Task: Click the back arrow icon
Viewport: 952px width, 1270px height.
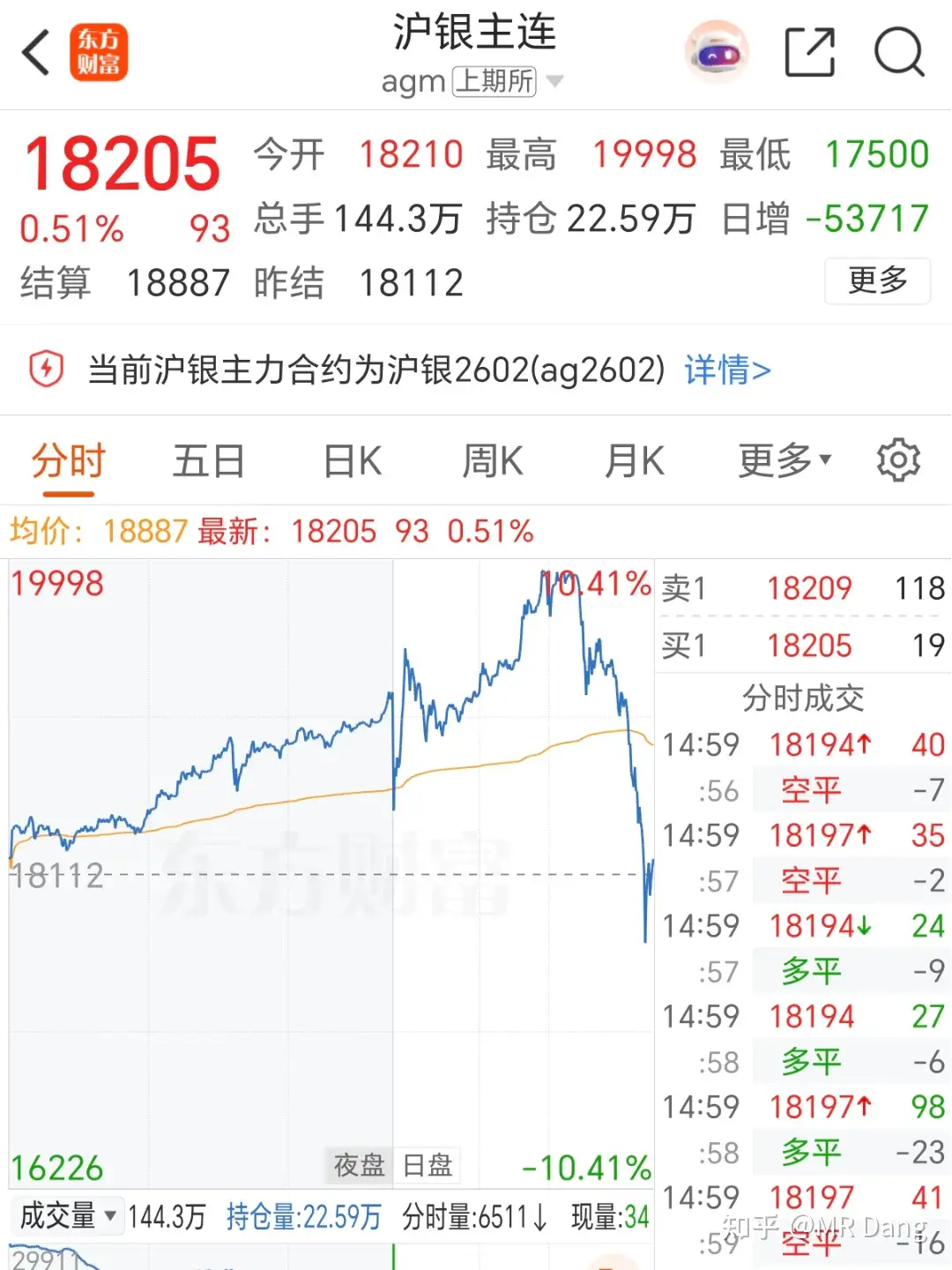Action: pyautogui.click(x=35, y=53)
